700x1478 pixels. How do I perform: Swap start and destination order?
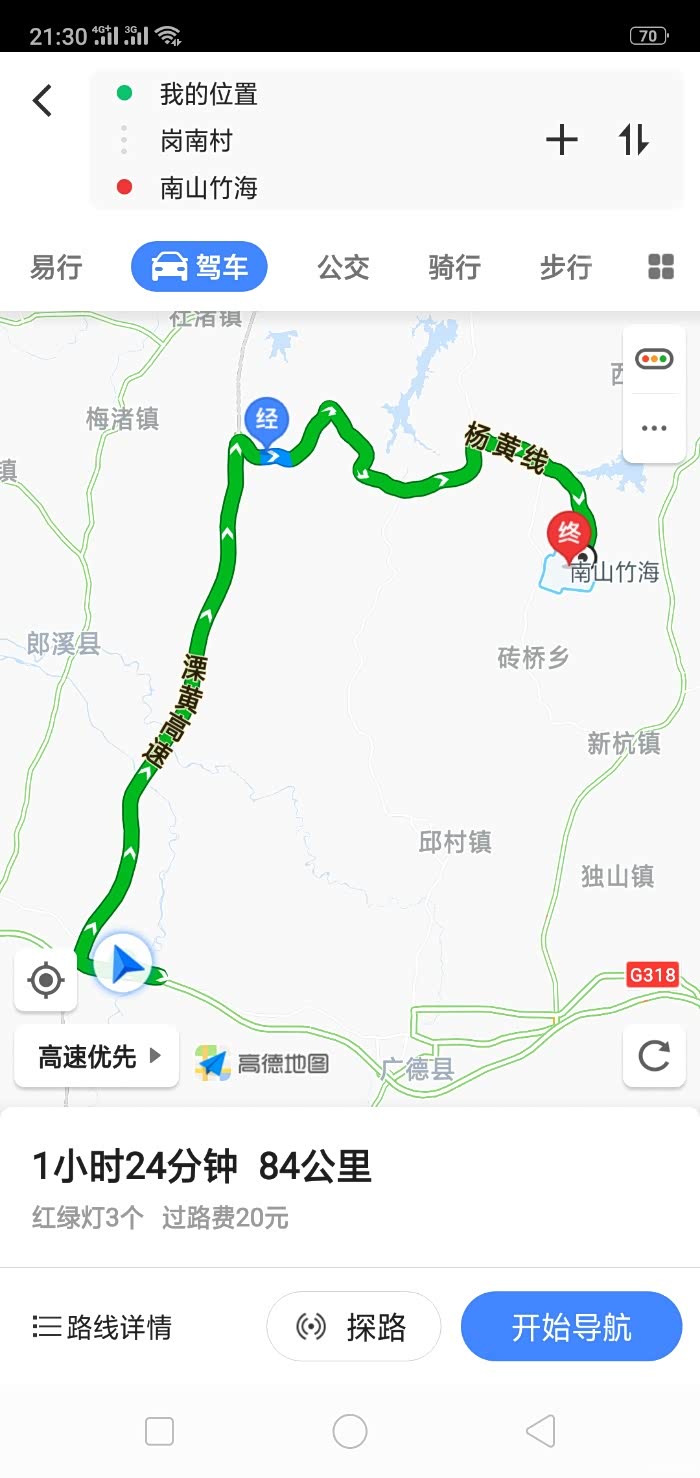635,140
